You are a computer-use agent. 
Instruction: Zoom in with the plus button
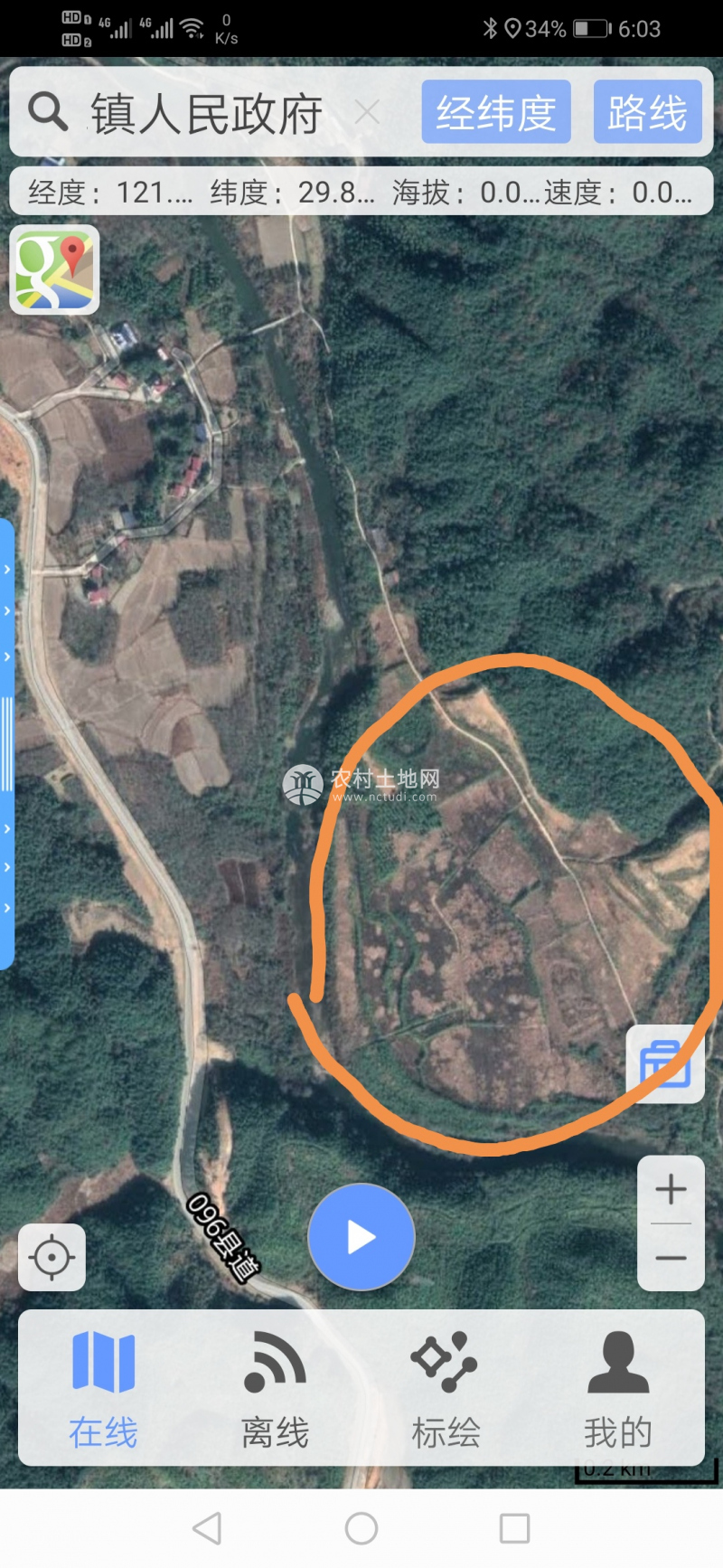671,1189
